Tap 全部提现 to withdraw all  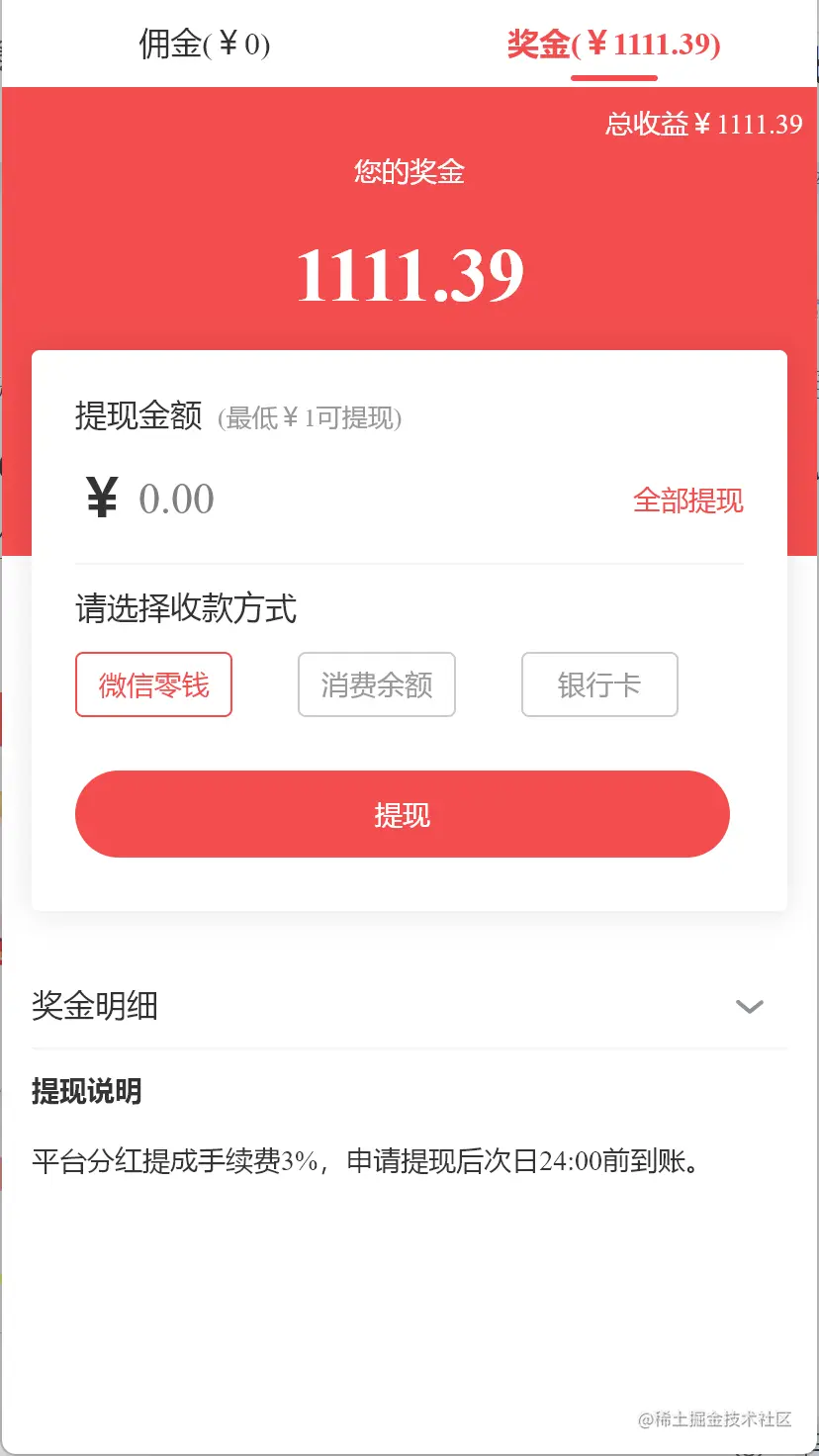pyautogui.click(x=687, y=500)
